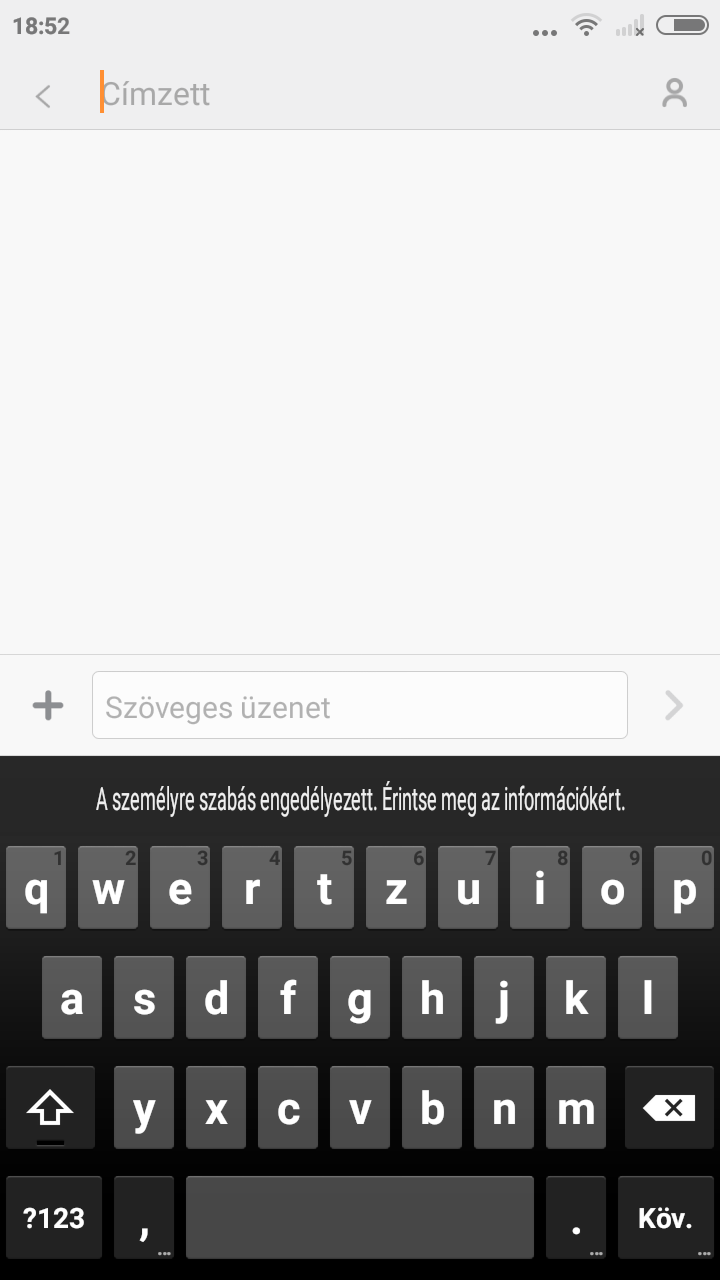
Task: Open the contact picker icon
Action: pos(675,94)
